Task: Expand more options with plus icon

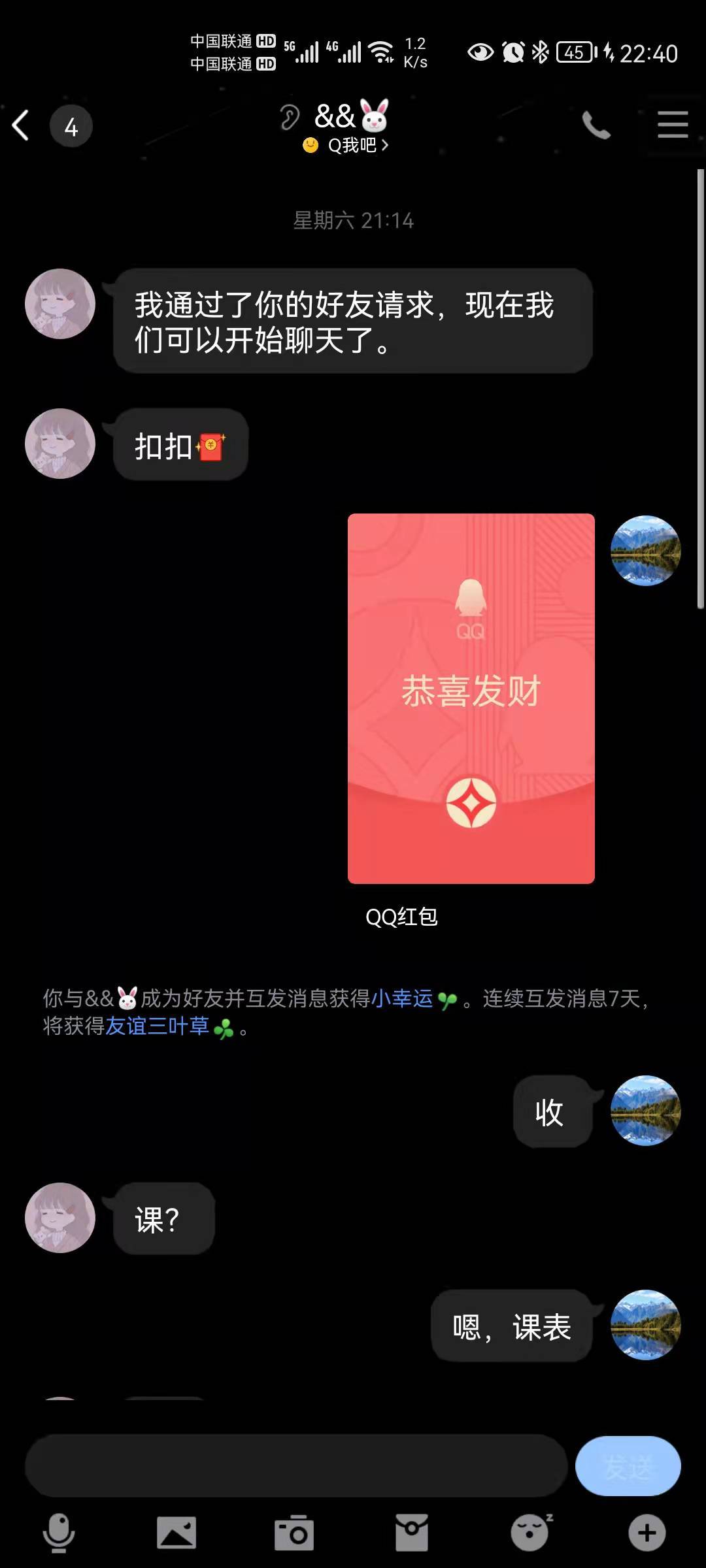Action: [647, 1533]
